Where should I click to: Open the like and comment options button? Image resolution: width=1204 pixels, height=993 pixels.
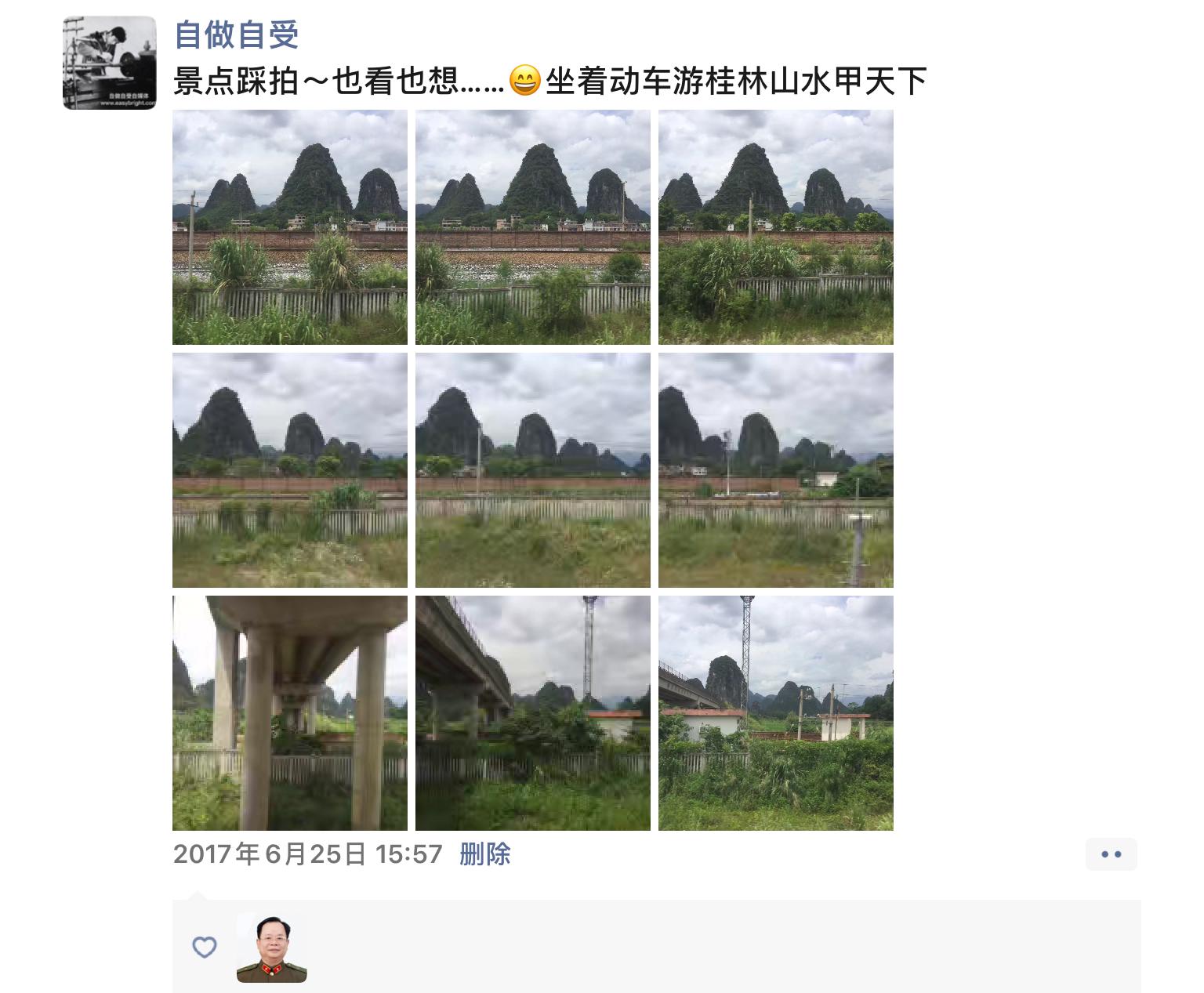point(1111,854)
